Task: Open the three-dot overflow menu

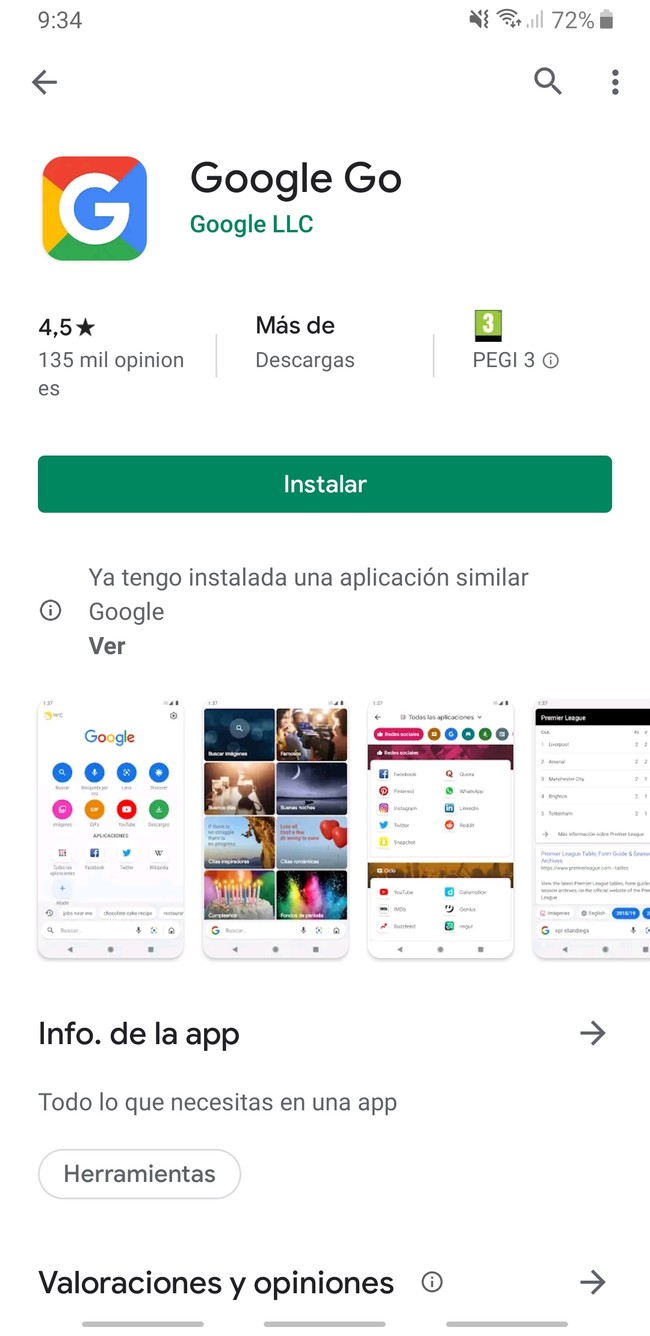Action: (615, 82)
